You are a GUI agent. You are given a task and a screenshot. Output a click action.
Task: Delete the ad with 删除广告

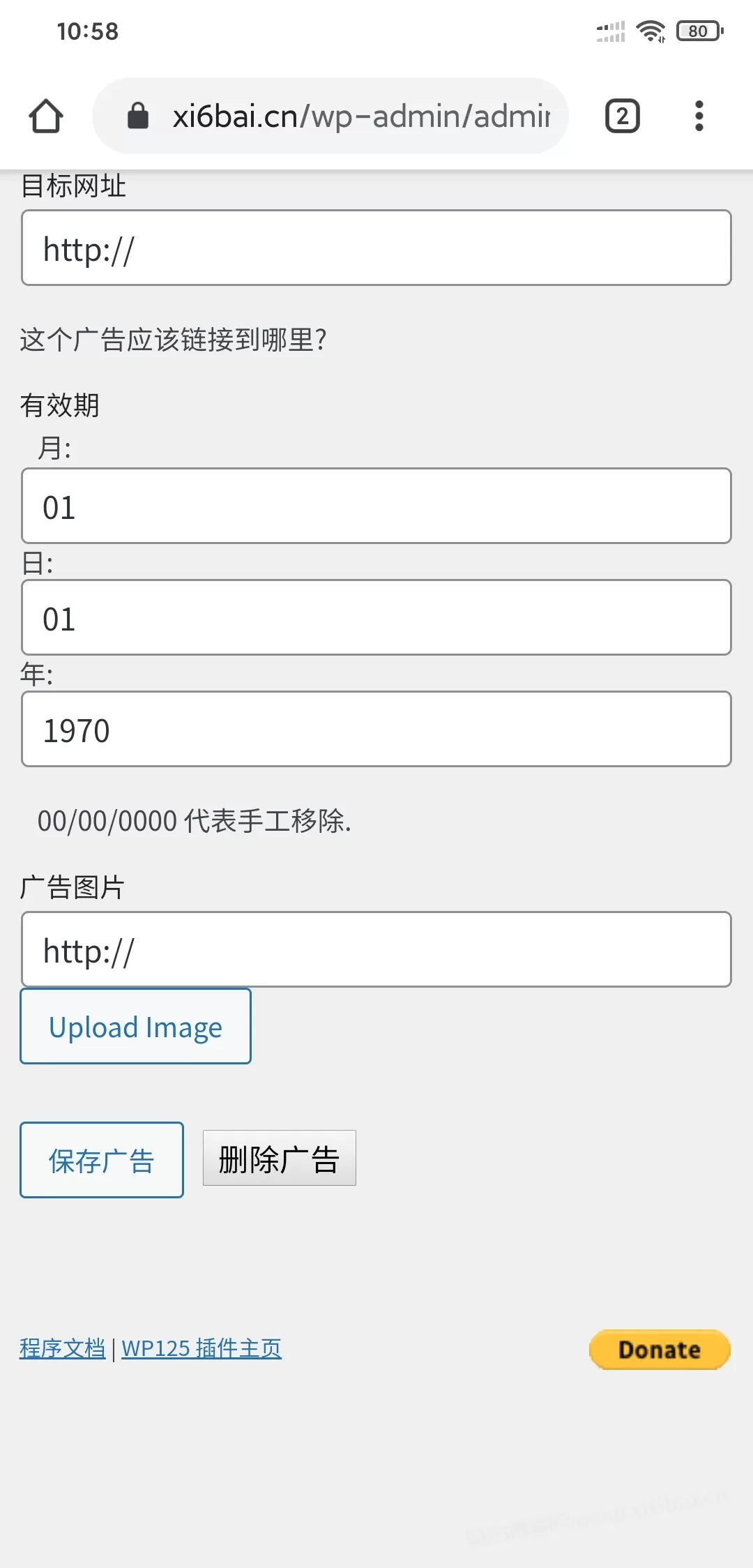point(280,1158)
